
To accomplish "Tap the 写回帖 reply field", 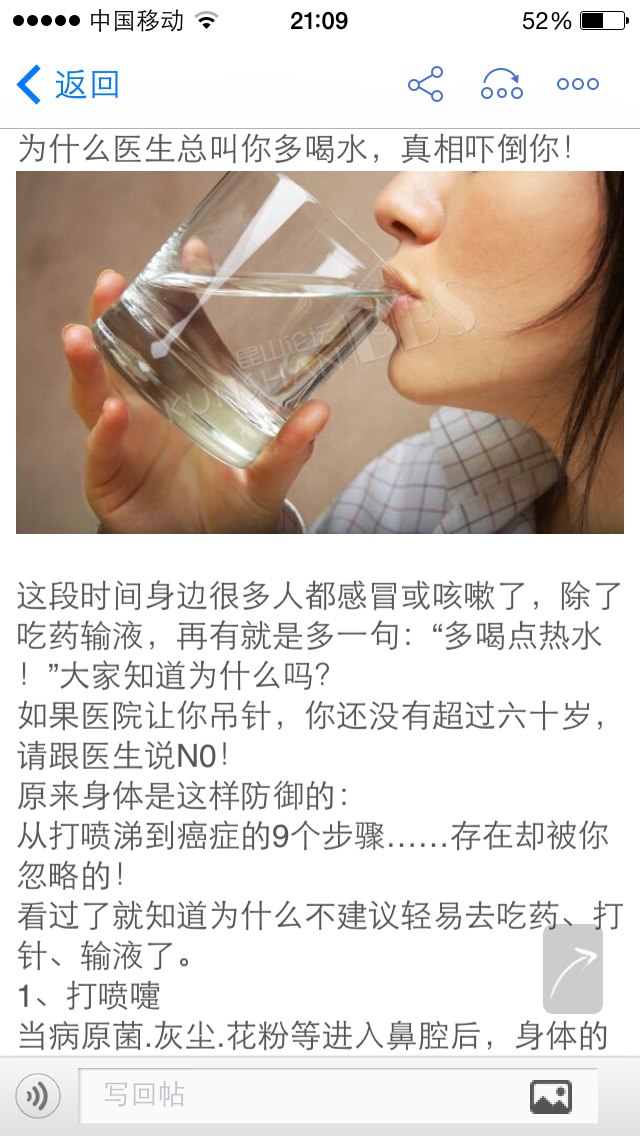I will tap(302, 1095).
